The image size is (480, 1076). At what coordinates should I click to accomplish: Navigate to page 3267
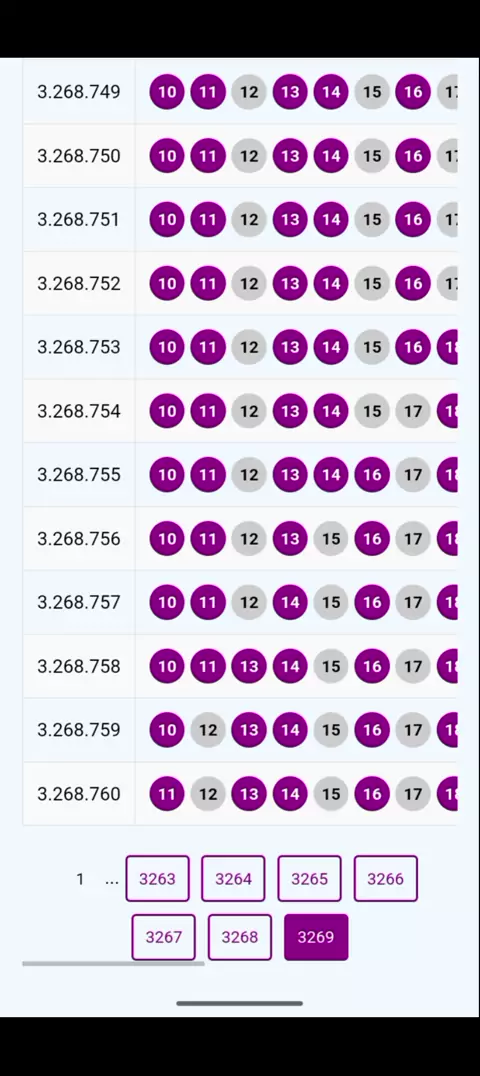tap(163, 937)
